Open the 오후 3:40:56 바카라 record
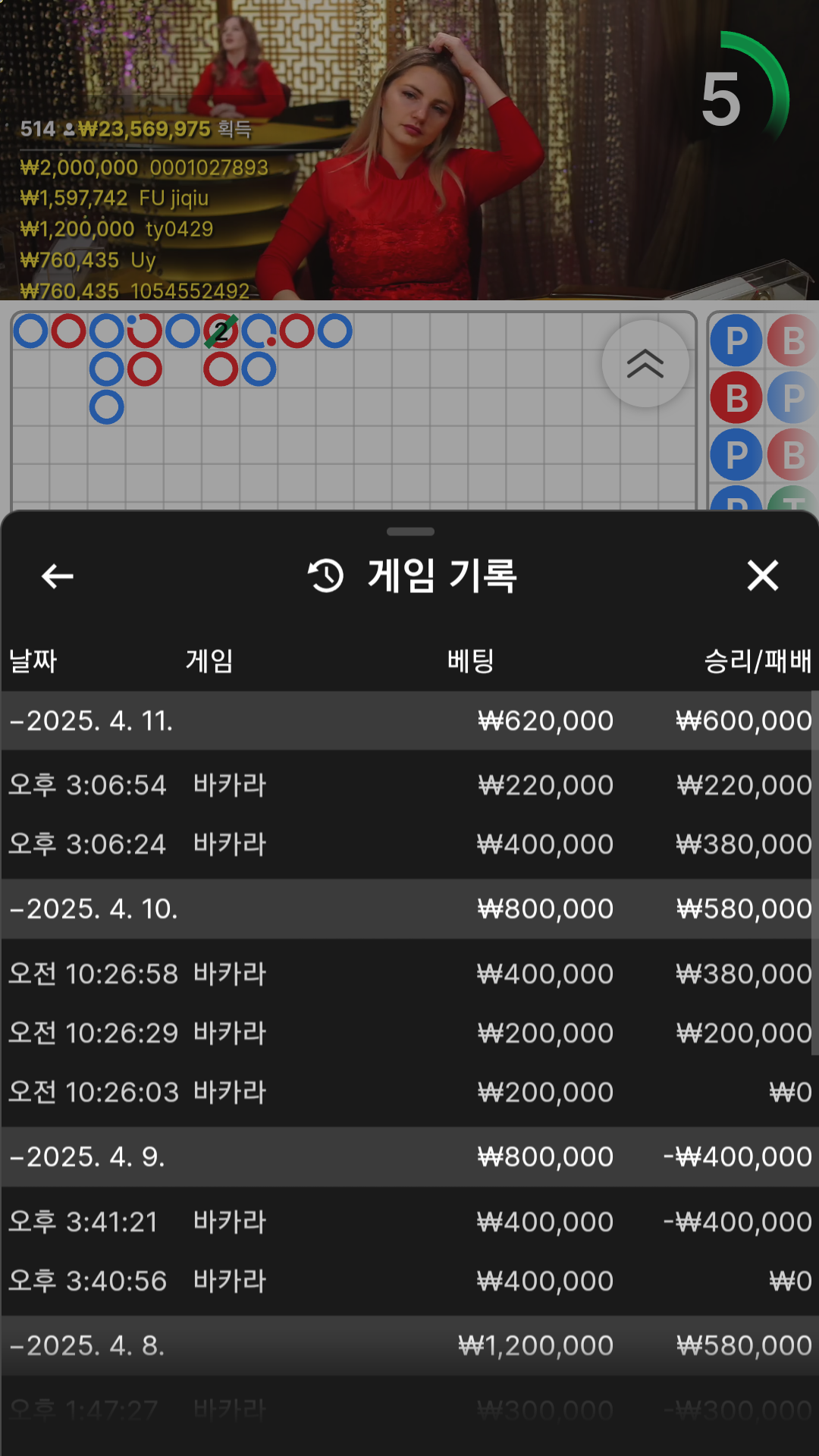This screenshot has height=1456, width=819. [409, 1281]
